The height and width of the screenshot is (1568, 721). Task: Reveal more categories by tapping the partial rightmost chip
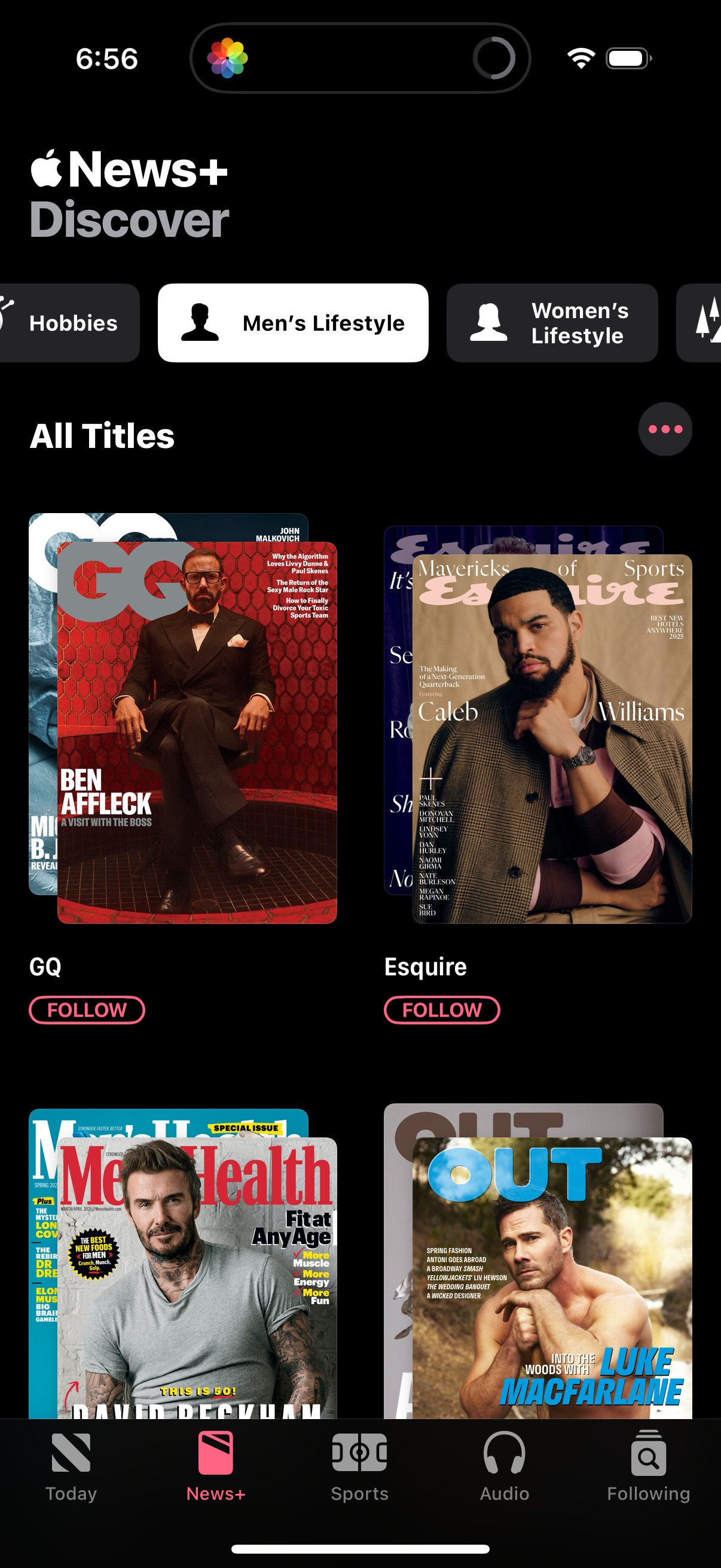[702, 323]
